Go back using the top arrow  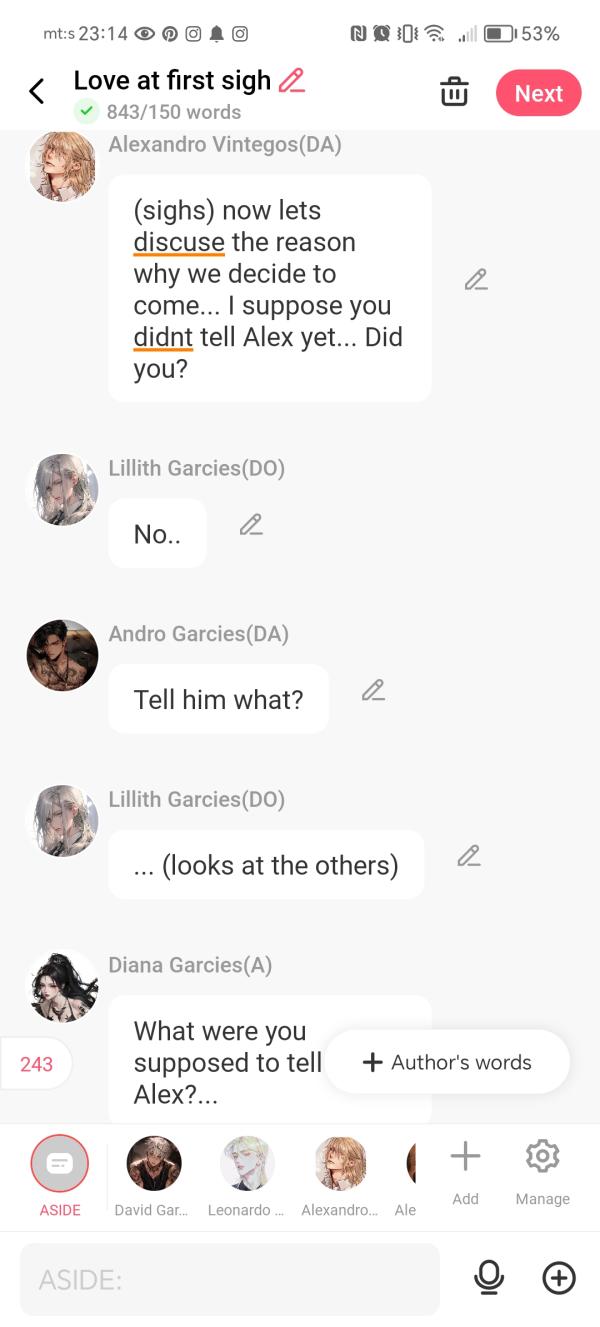(37, 92)
